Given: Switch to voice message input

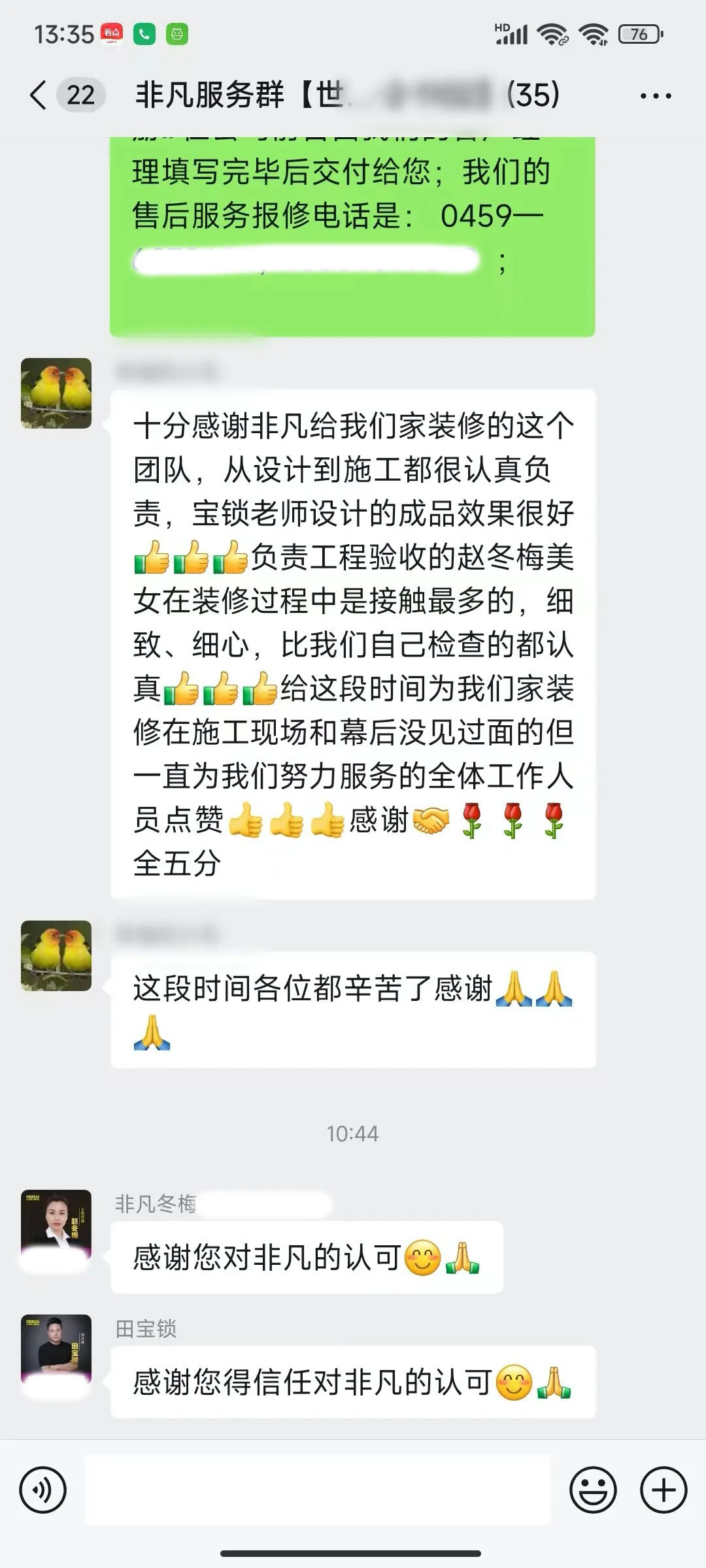Looking at the screenshot, I should pyautogui.click(x=43, y=1490).
